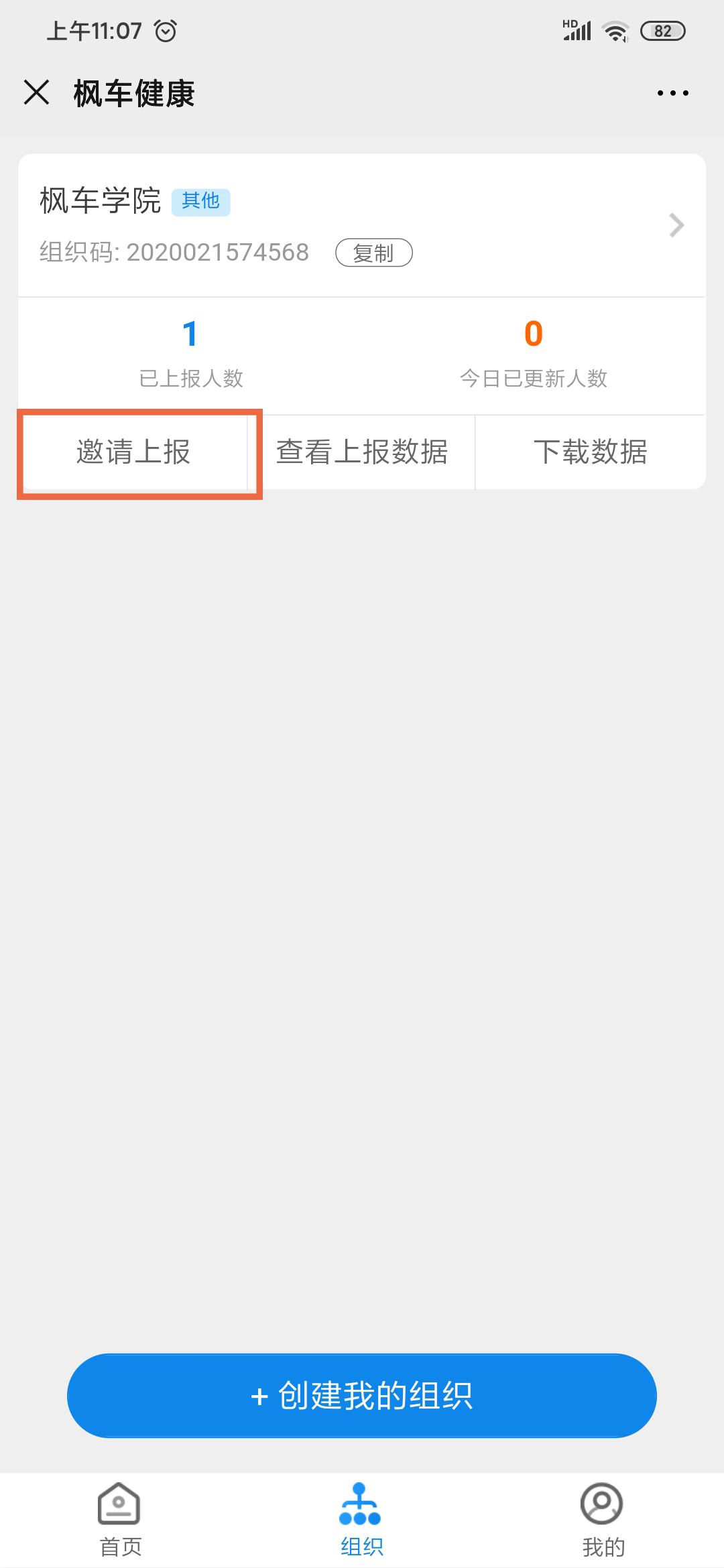The height and width of the screenshot is (1568, 724).
Task: Create a new organization via 创建我的组织
Action: coord(362,1396)
